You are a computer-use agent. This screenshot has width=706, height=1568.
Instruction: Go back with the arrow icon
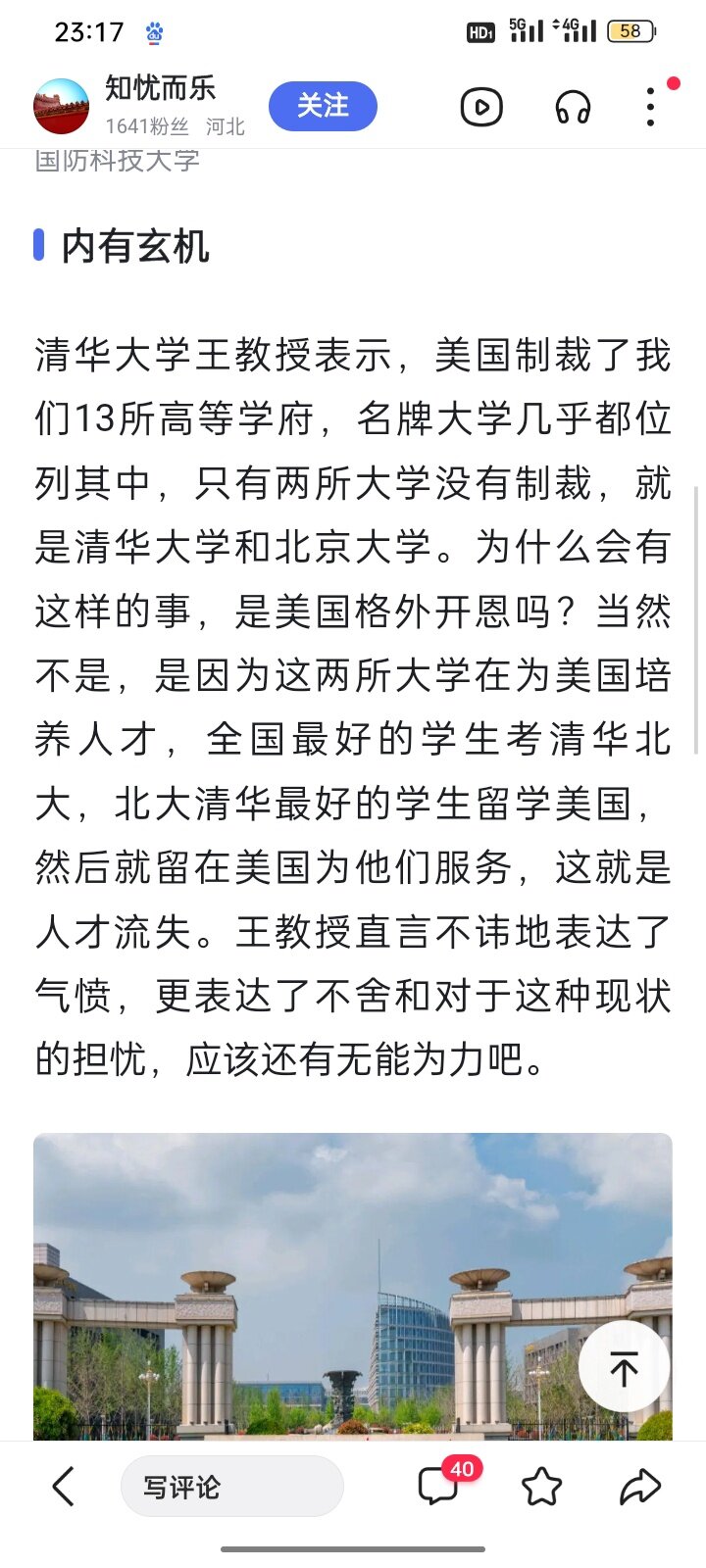64,1487
